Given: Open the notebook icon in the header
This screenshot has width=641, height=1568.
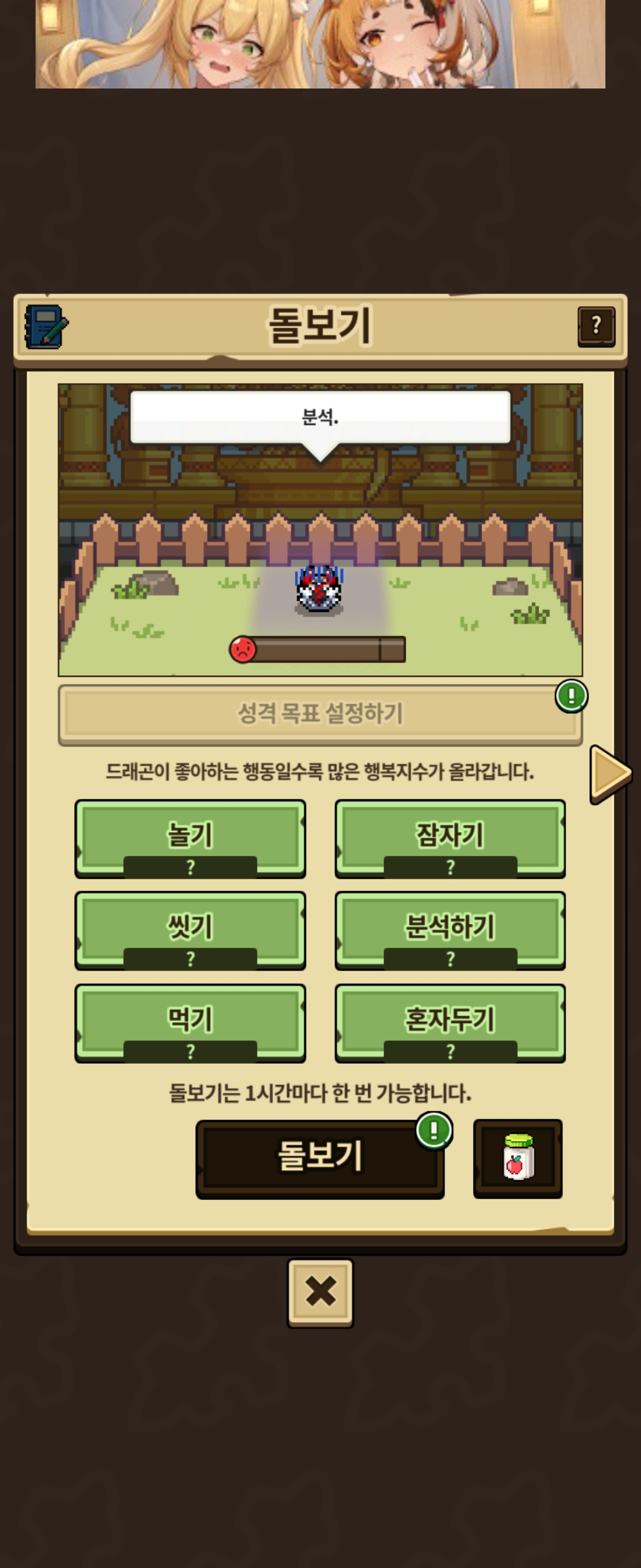Looking at the screenshot, I should click(46, 327).
